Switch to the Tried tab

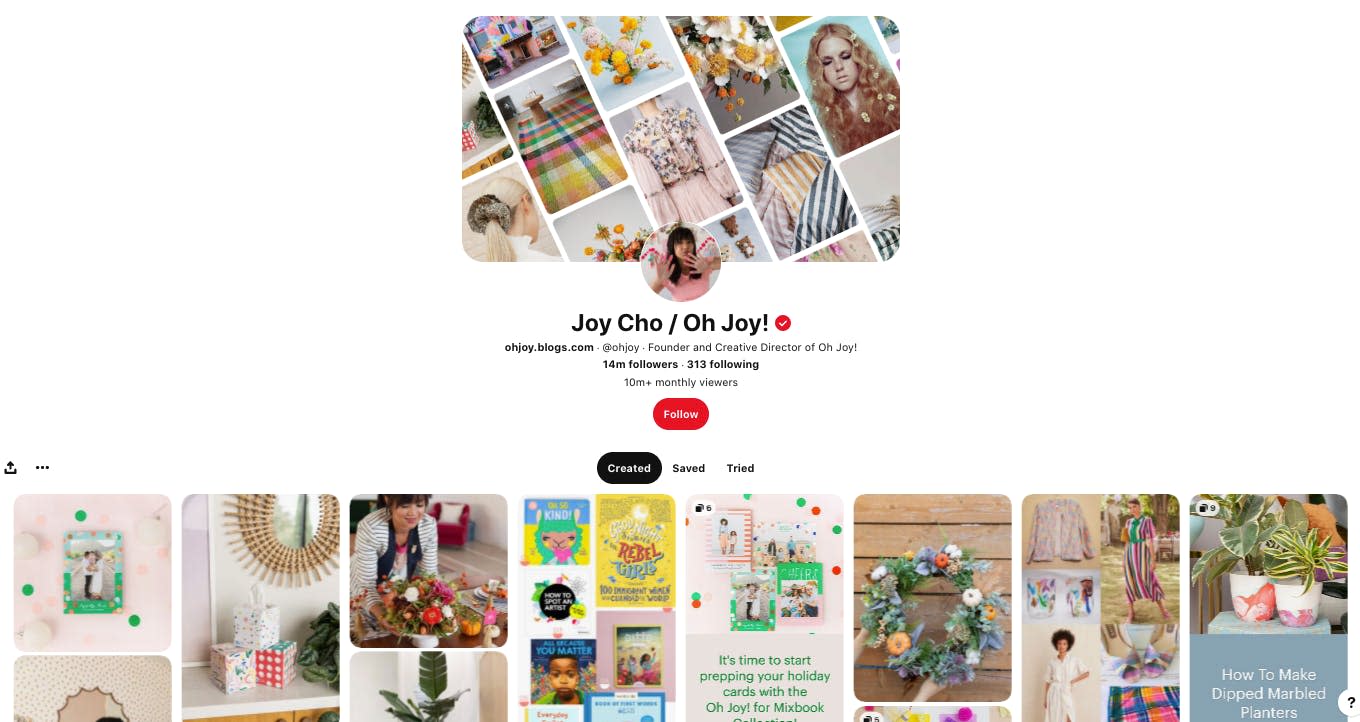coord(740,468)
